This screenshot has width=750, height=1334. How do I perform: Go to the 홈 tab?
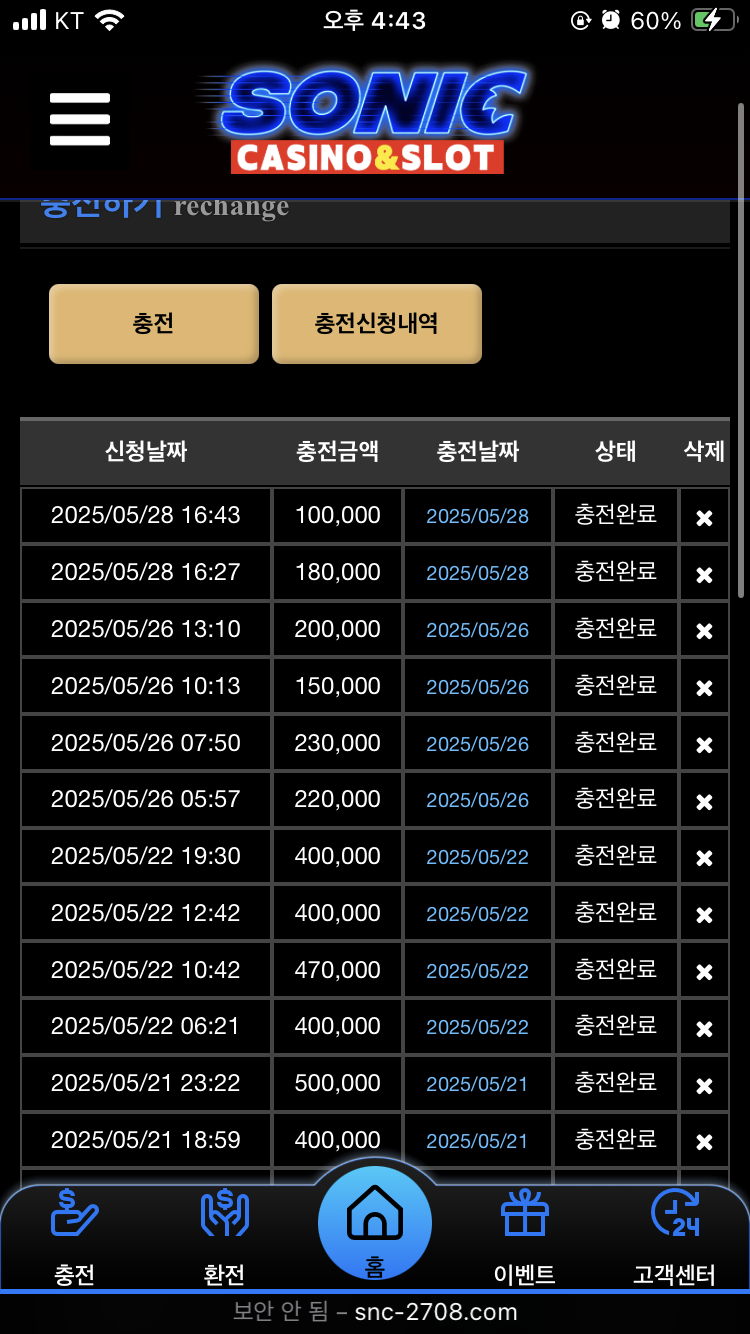click(375, 1224)
